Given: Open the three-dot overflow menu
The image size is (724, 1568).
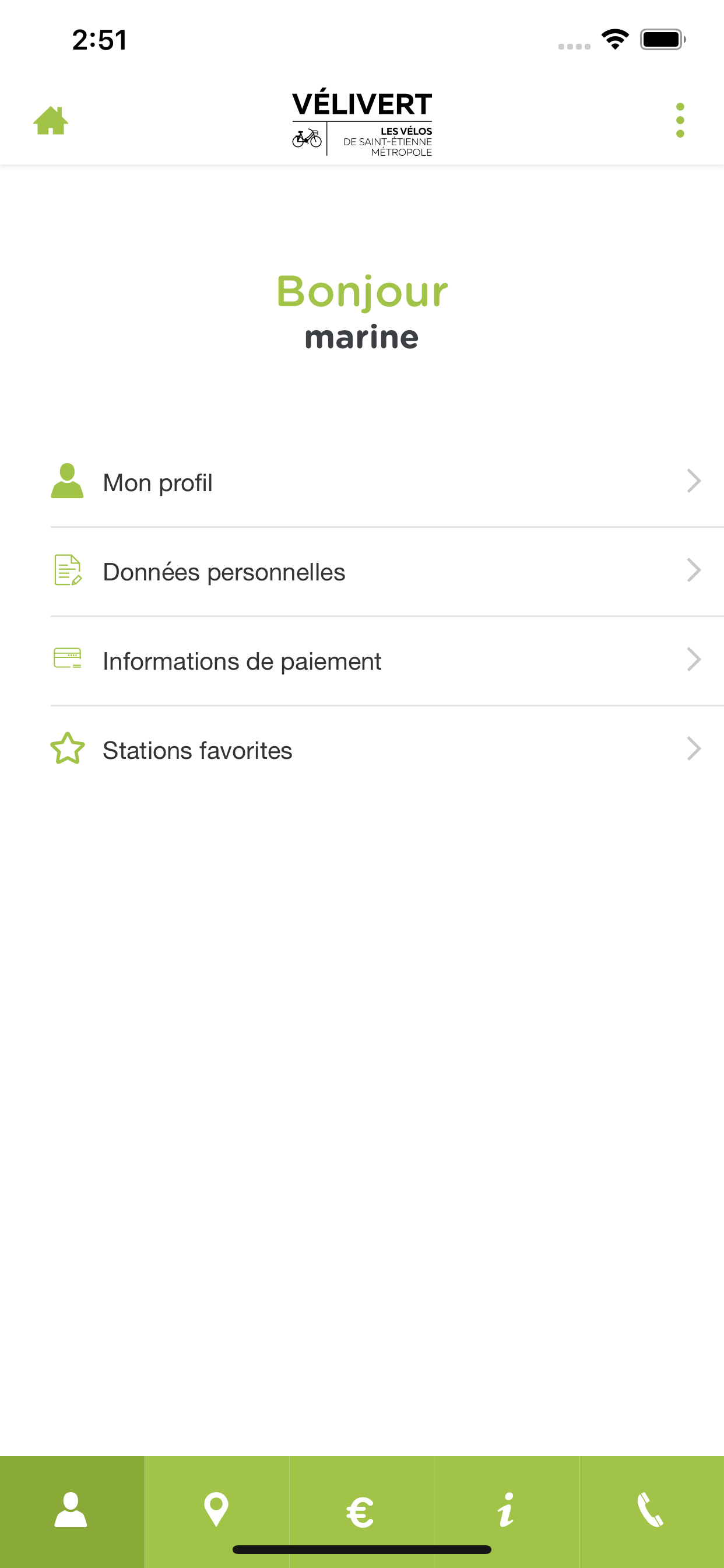Looking at the screenshot, I should pos(680,121).
